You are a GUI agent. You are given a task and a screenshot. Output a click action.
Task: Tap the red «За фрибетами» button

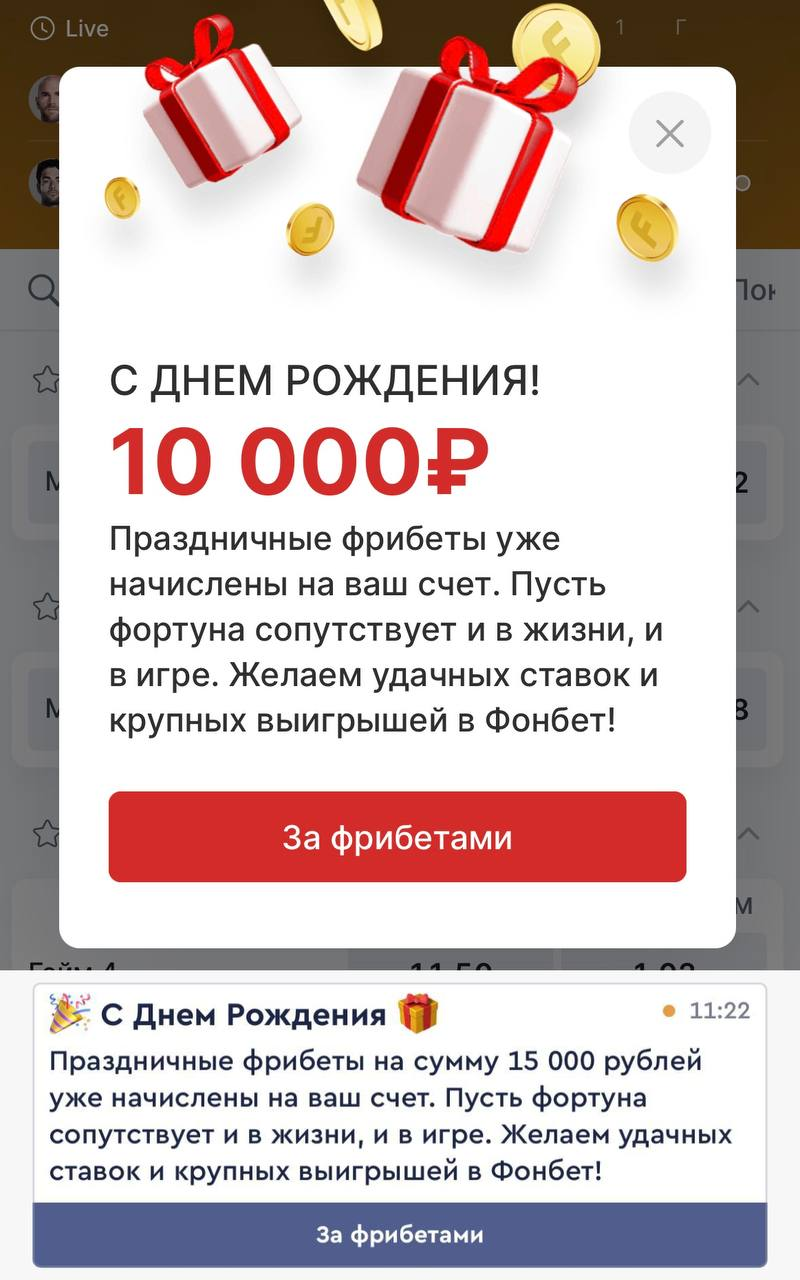pyautogui.click(x=397, y=837)
